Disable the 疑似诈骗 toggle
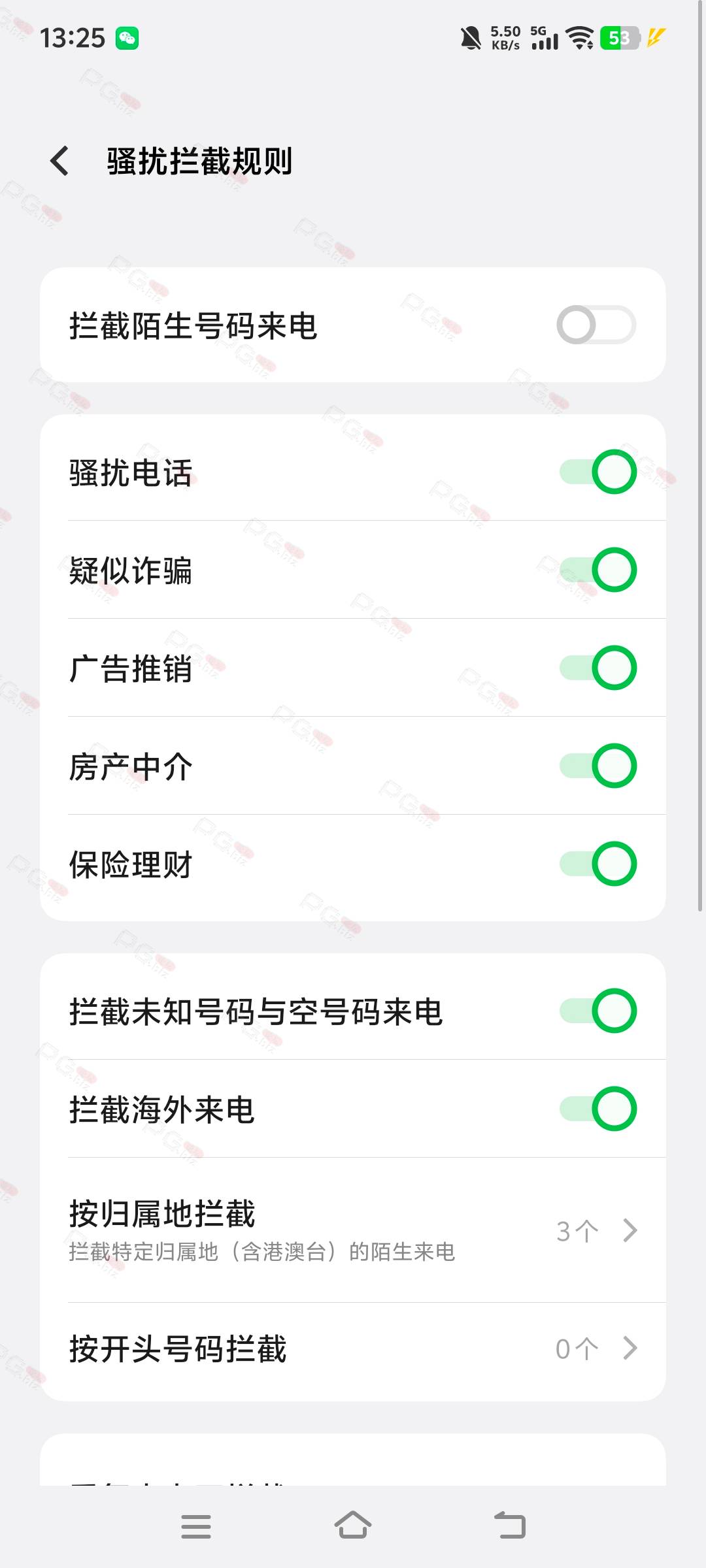 pyautogui.click(x=597, y=570)
